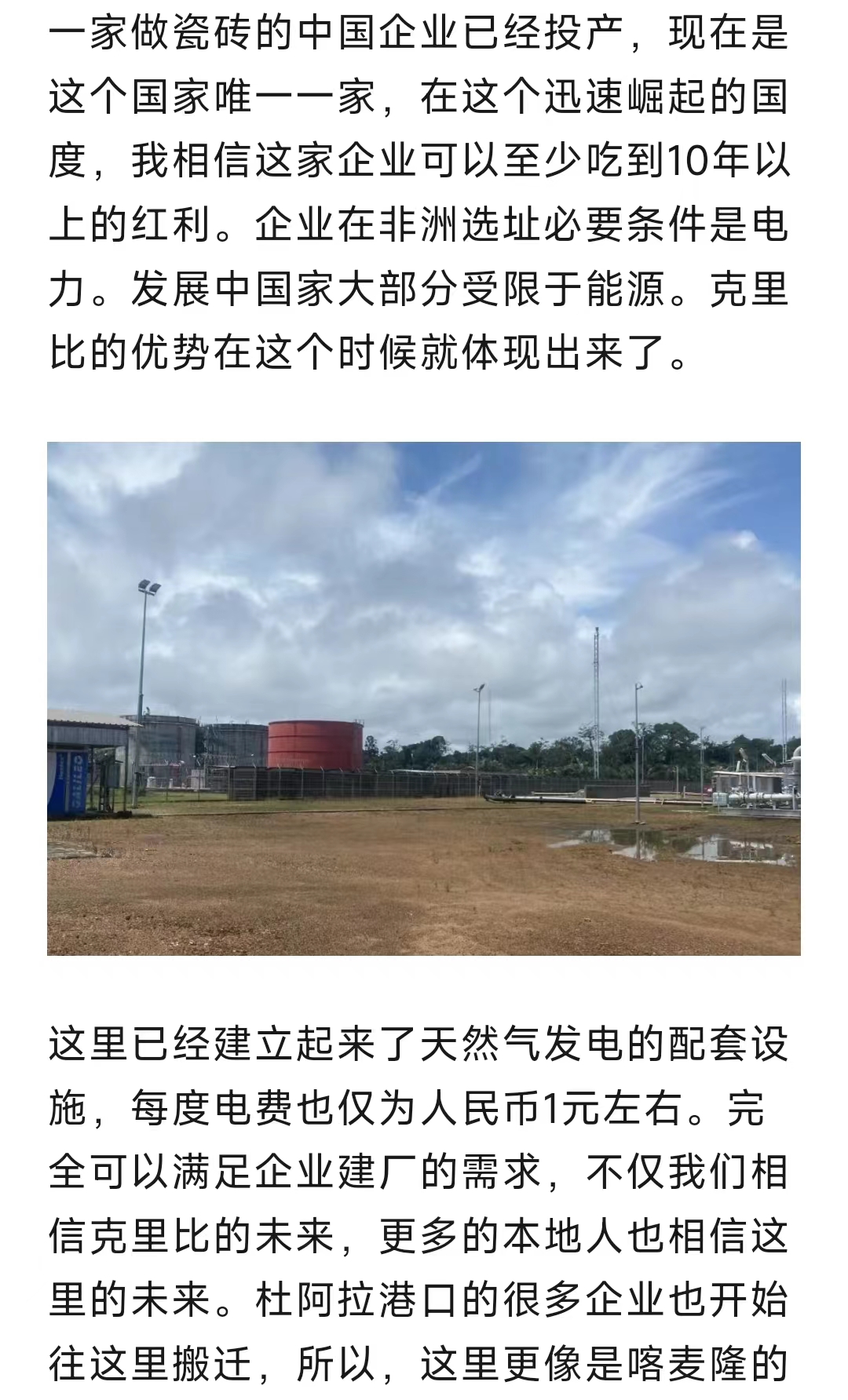Open the industrial site photo in article

click(424, 698)
